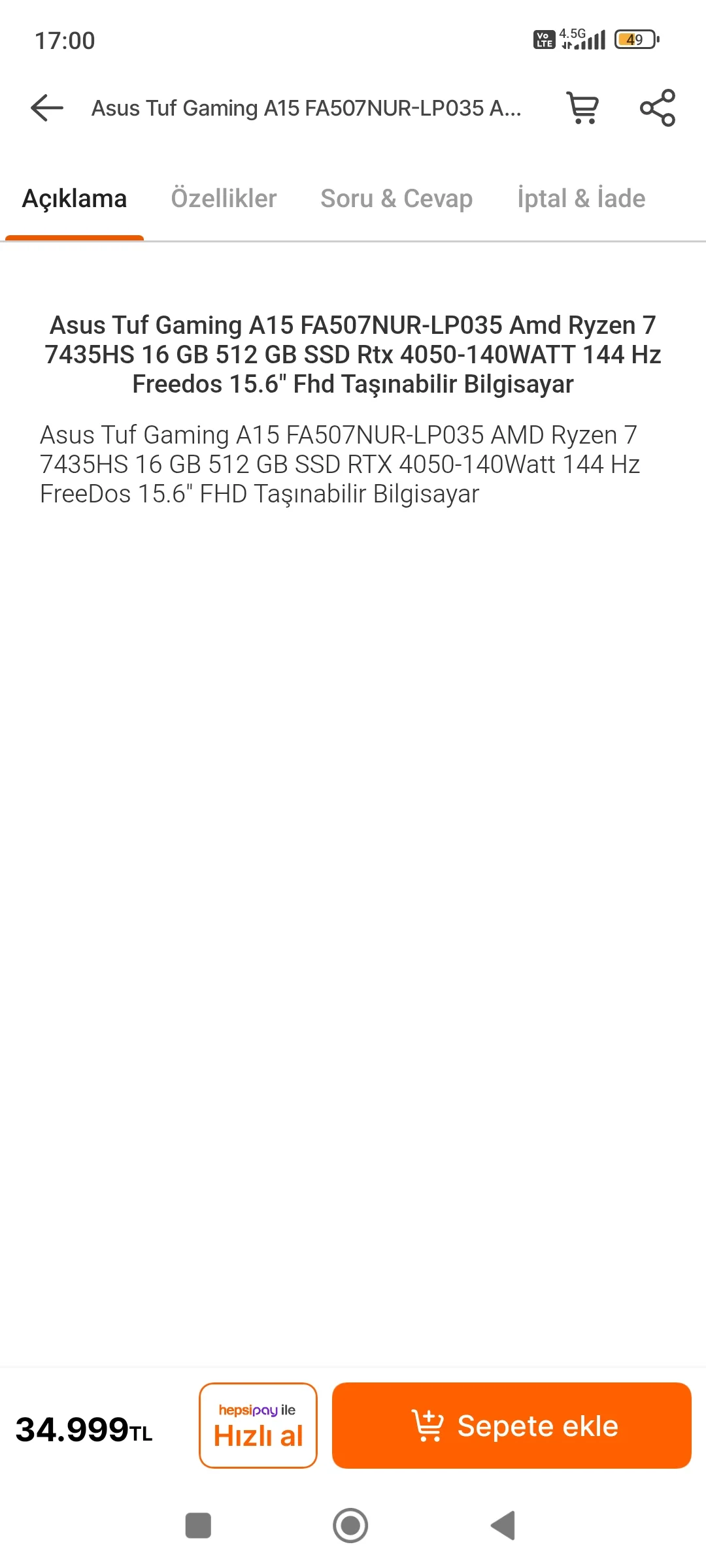Switch to the Özellikler tab
706x1568 pixels.
tap(224, 199)
